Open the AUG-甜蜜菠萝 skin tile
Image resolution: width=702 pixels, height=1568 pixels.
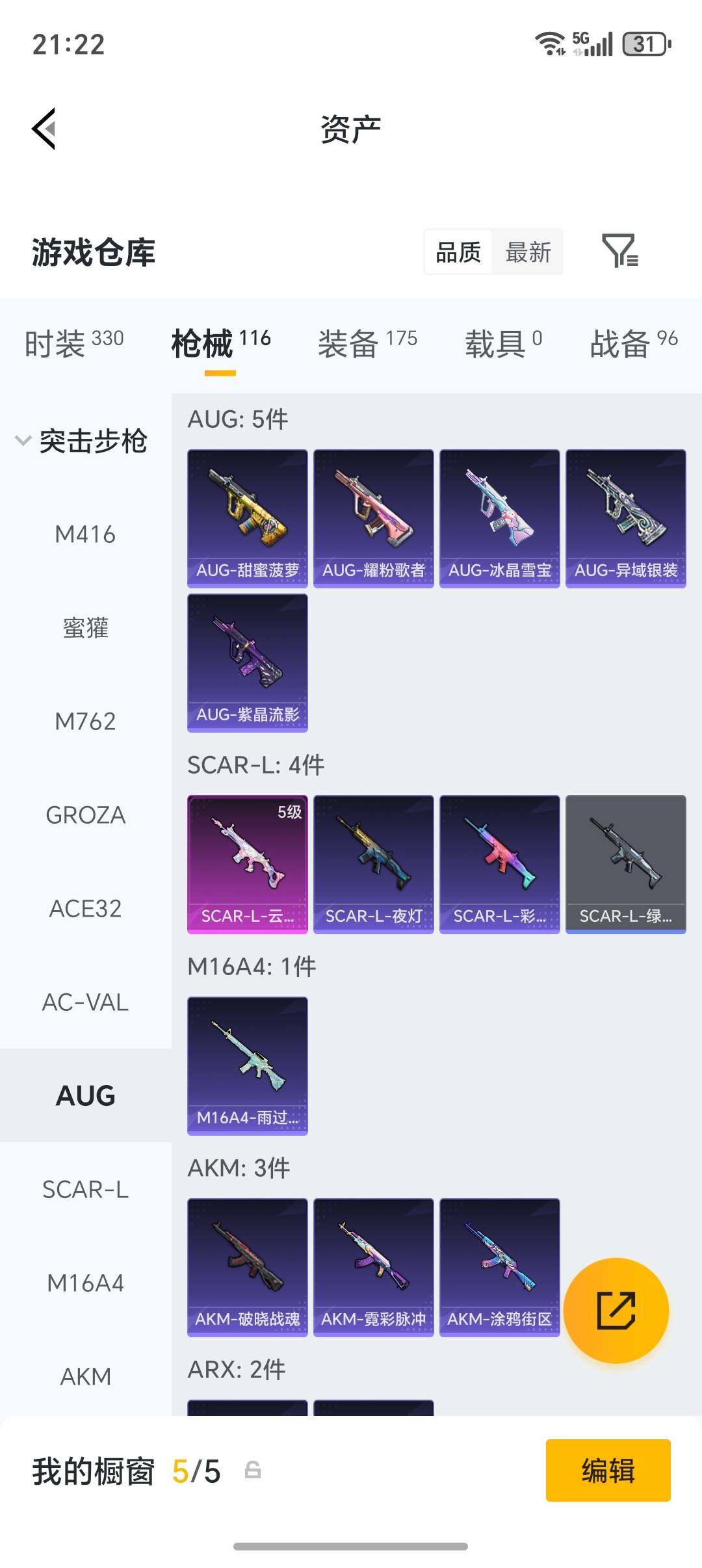248,519
